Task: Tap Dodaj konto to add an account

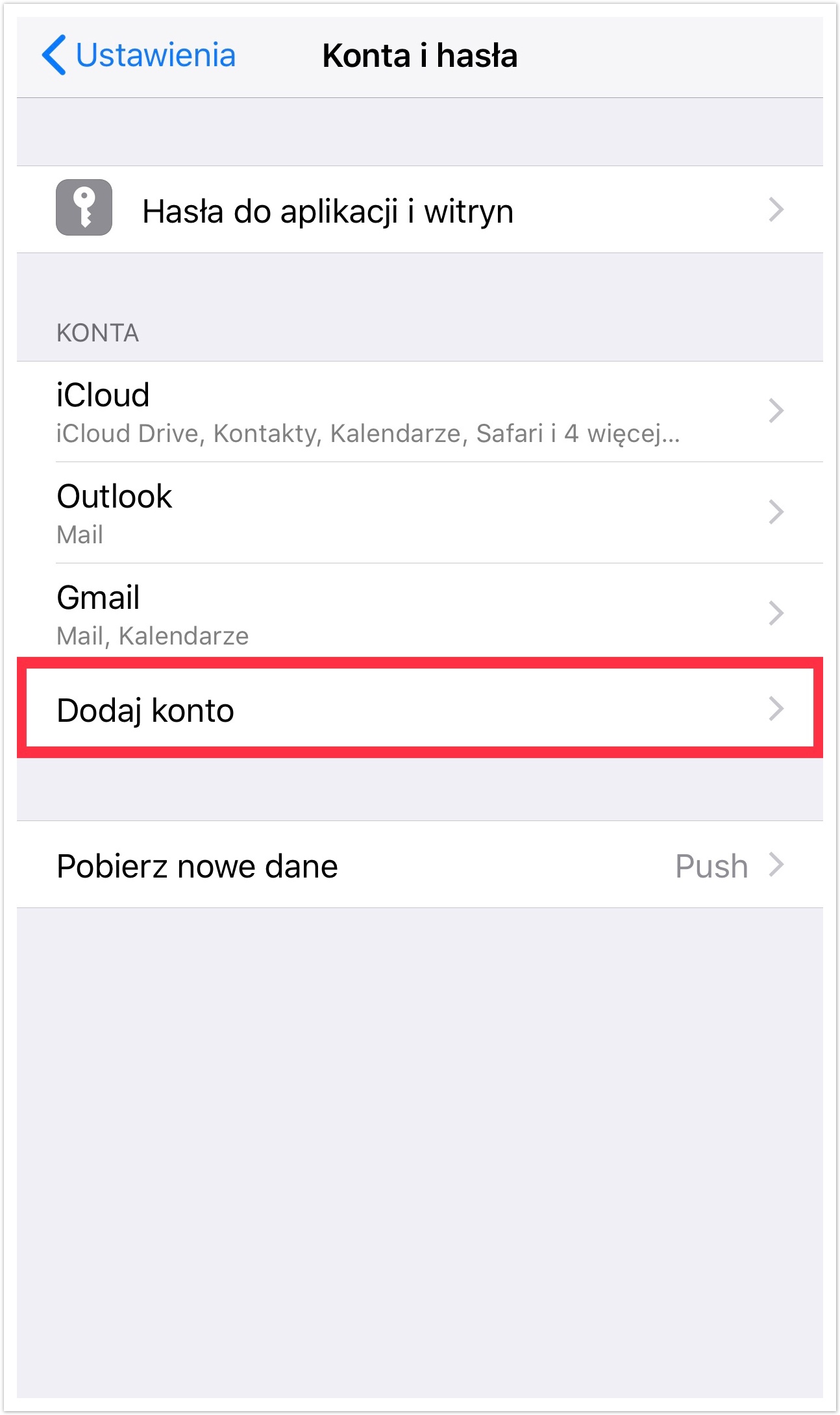Action: (x=420, y=708)
